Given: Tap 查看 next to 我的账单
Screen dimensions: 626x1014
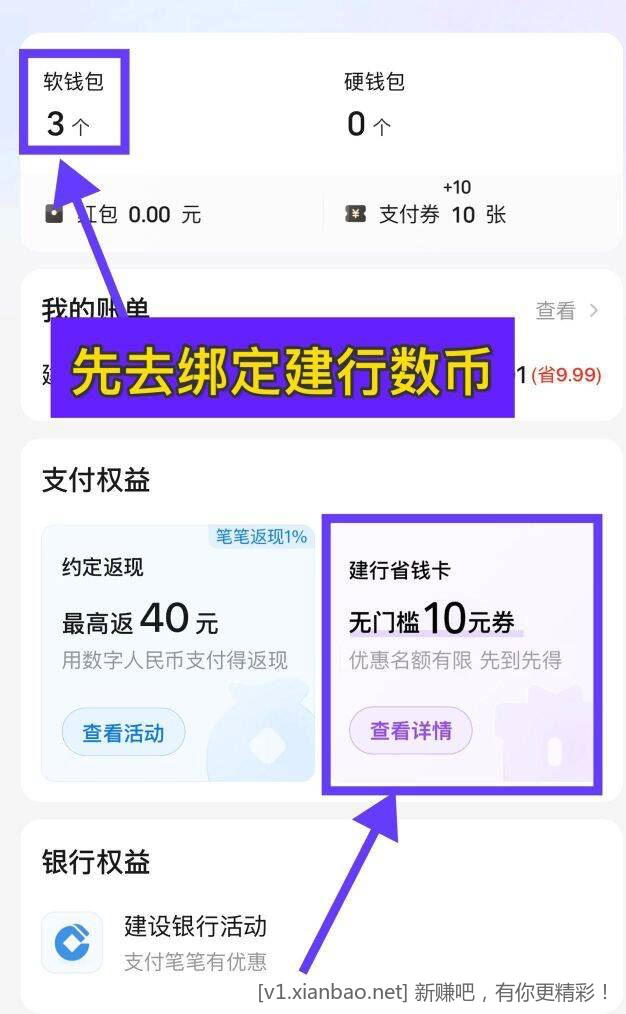Looking at the screenshot, I should (x=565, y=311).
